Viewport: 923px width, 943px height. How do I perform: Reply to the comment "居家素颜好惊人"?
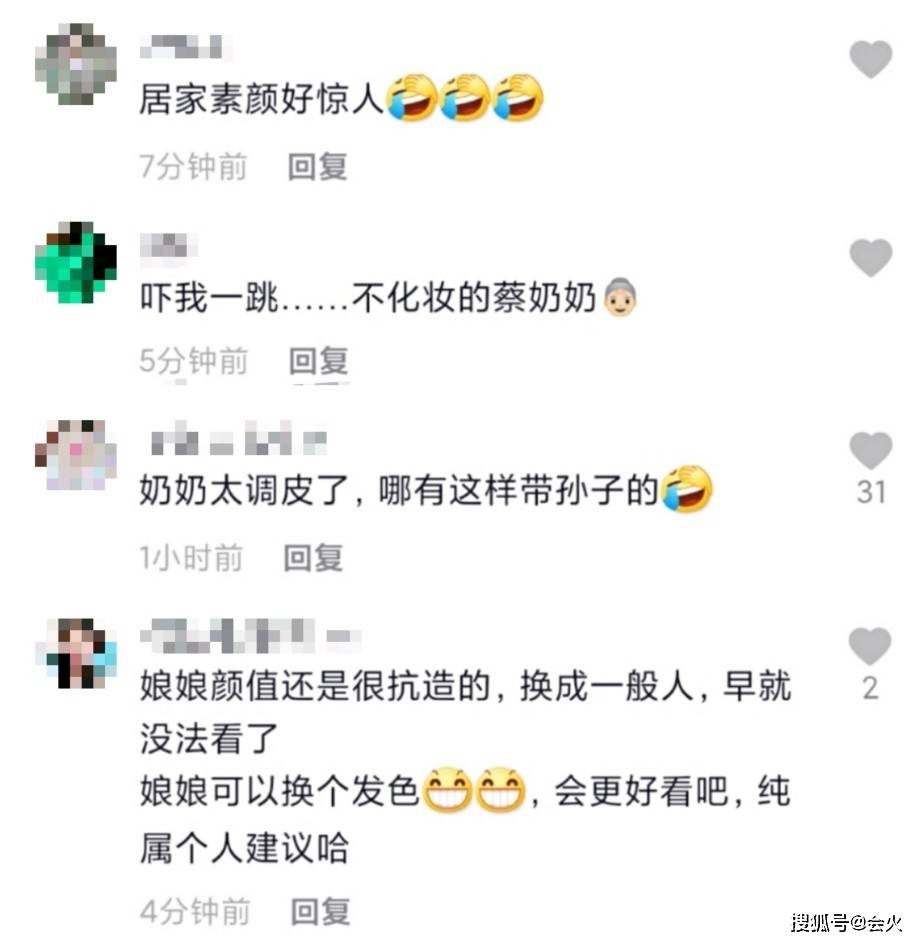(x=317, y=166)
